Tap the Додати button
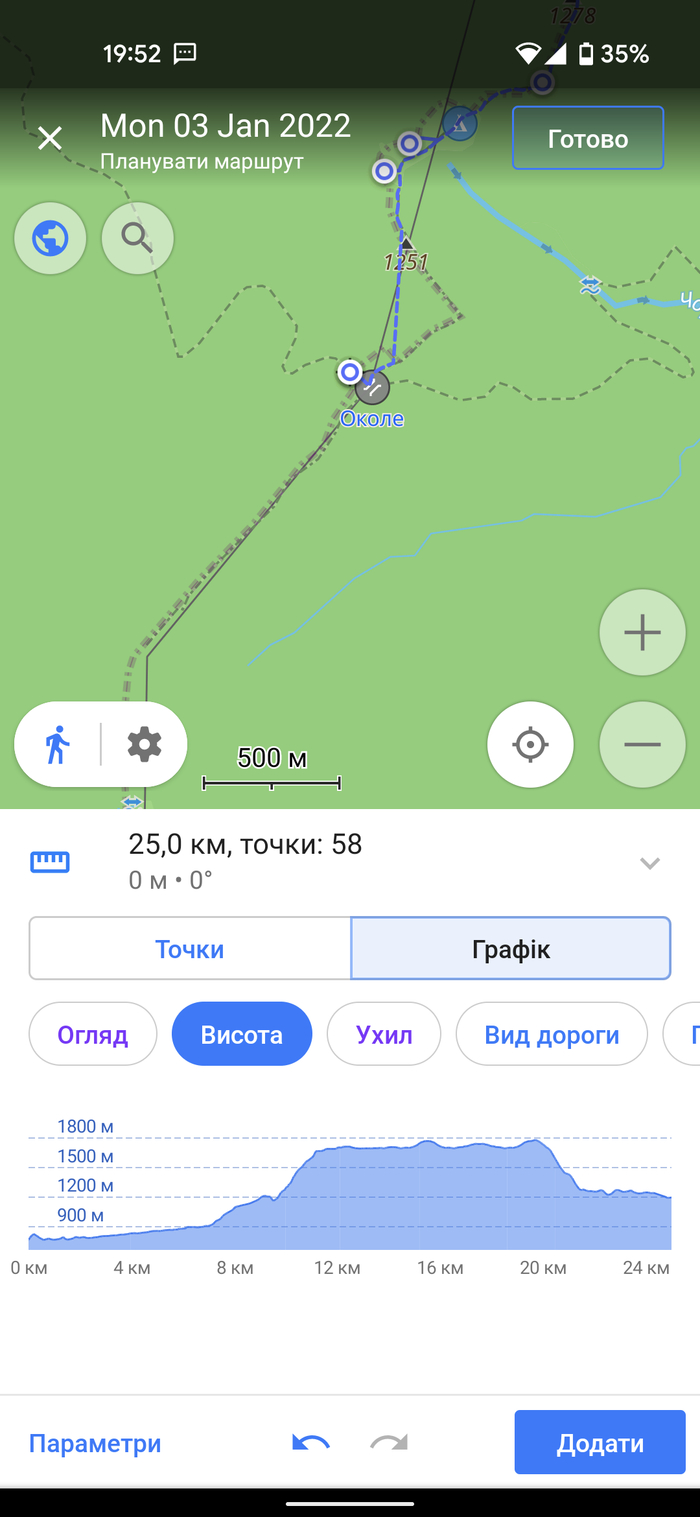The width and height of the screenshot is (700, 1517). 600,1443
